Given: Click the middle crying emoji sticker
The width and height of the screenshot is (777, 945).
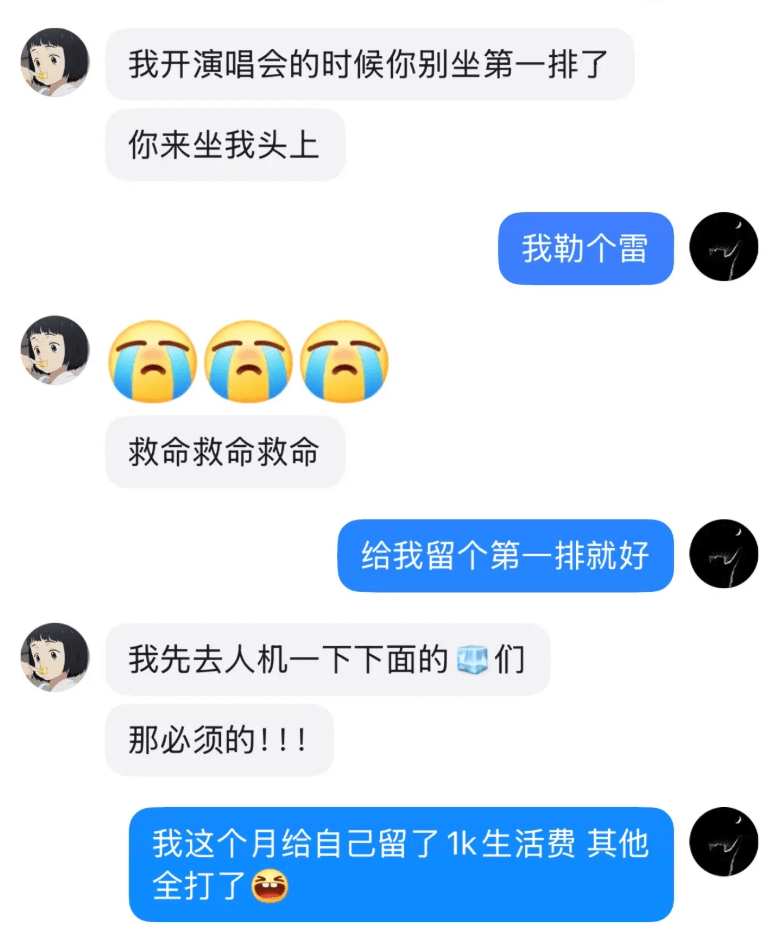Looking at the screenshot, I should click(248, 362).
